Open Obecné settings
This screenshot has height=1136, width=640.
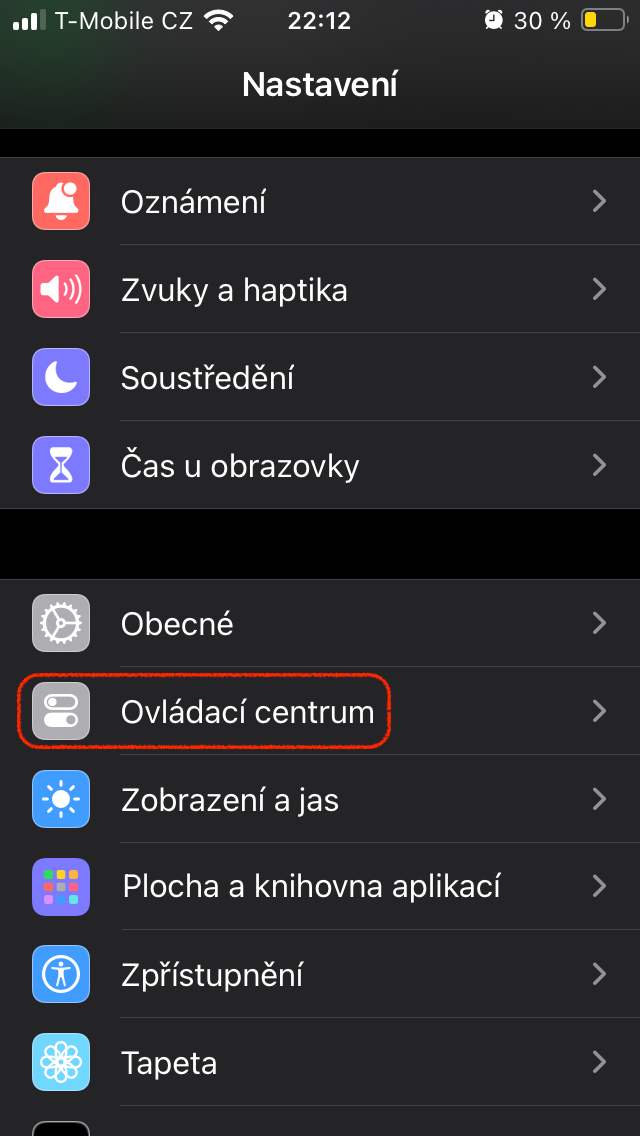click(320, 624)
